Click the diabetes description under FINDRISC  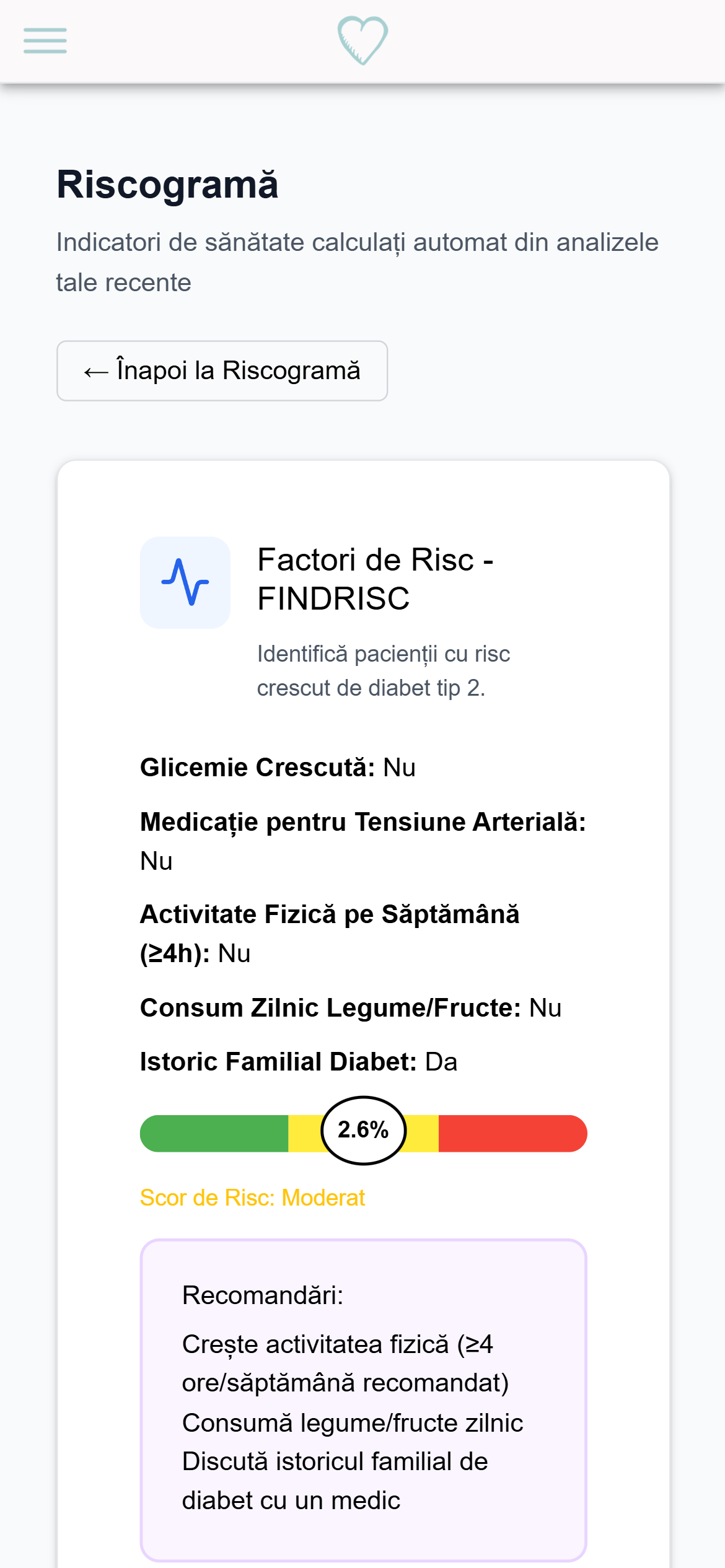tap(382, 669)
